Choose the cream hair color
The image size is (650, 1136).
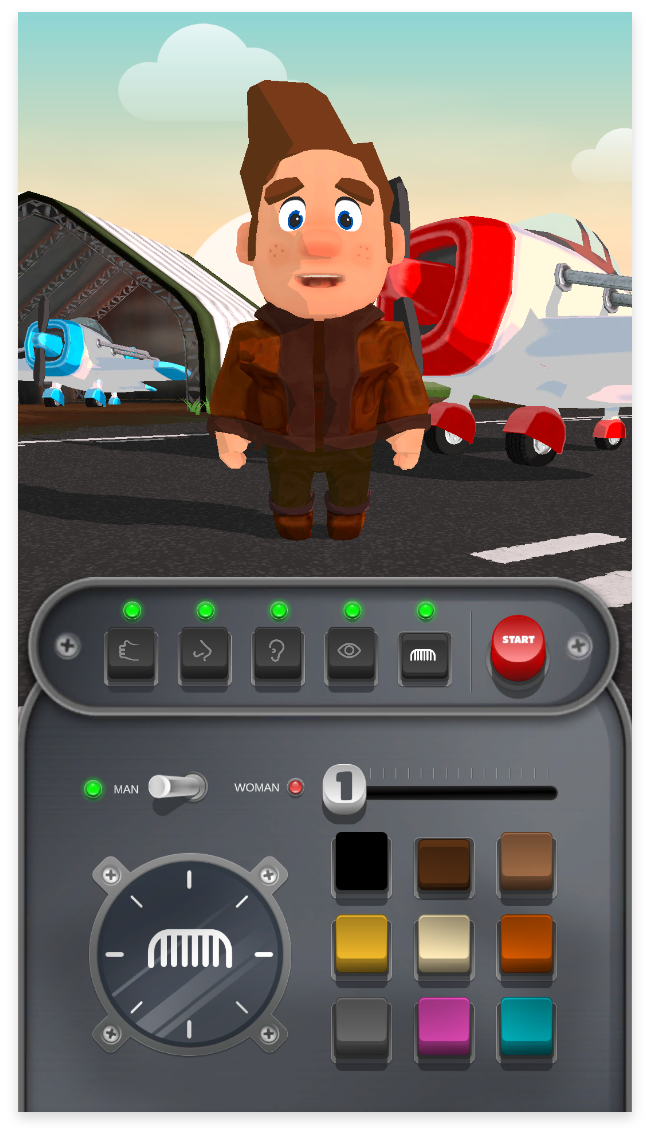coord(444,943)
